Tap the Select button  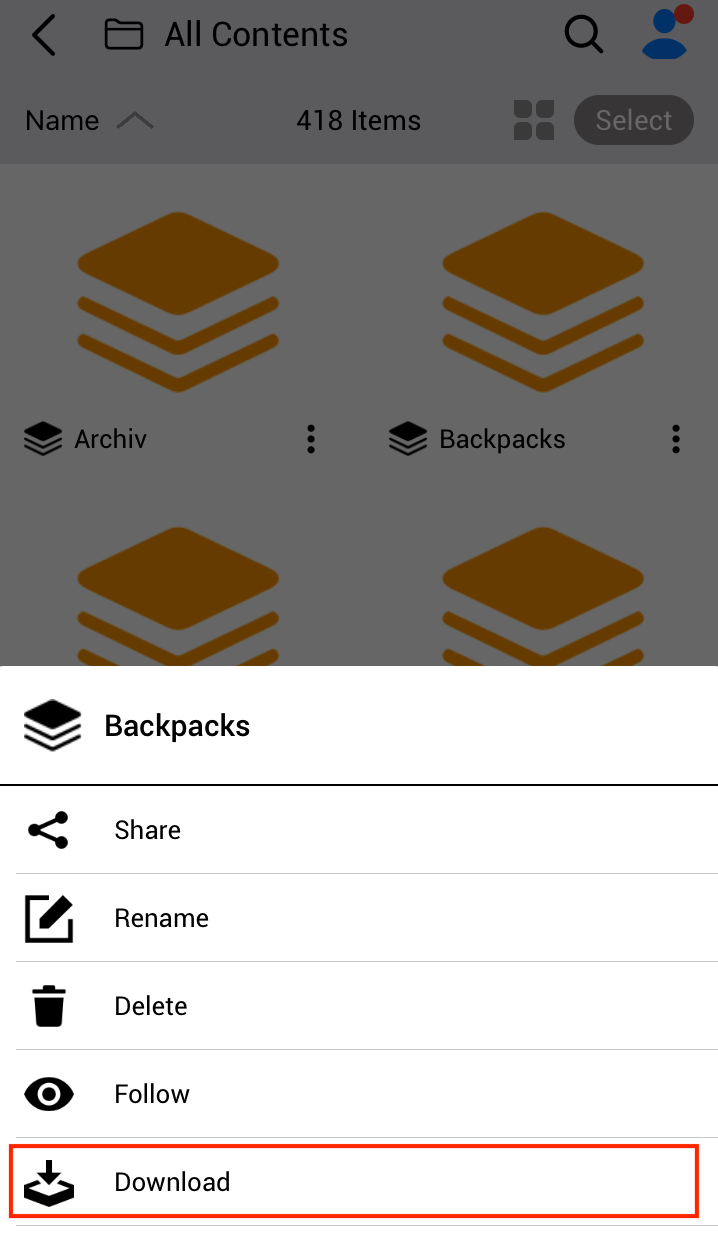pyautogui.click(x=634, y=121)
